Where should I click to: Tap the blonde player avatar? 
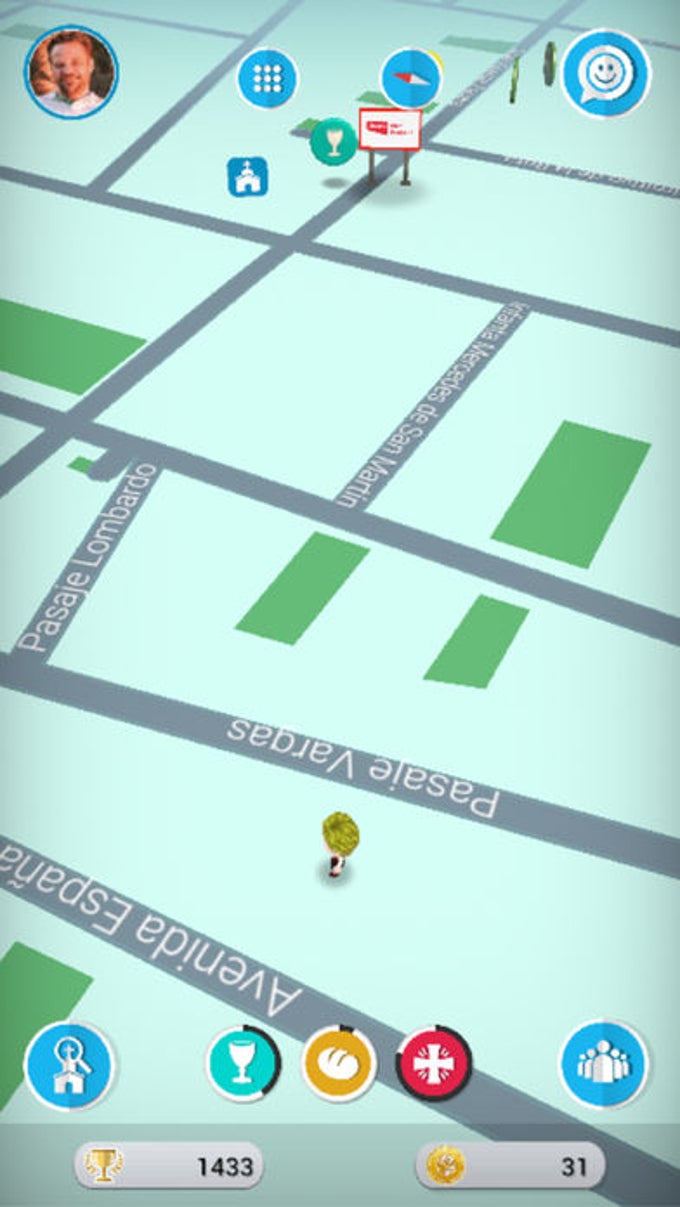(x=339, y=845)
